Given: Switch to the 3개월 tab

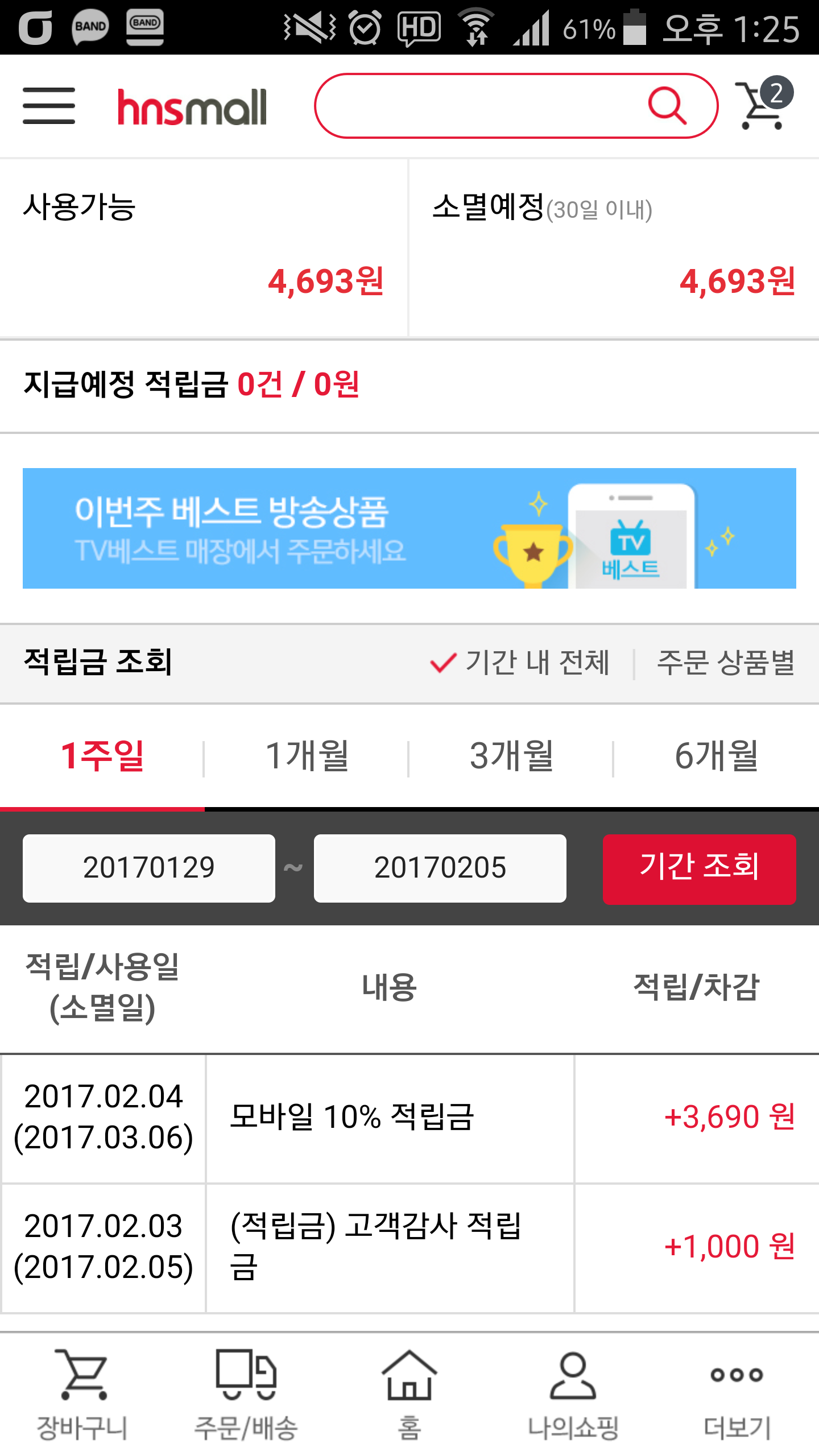Looking at the screenshot, I should click(x=512, y=756).
